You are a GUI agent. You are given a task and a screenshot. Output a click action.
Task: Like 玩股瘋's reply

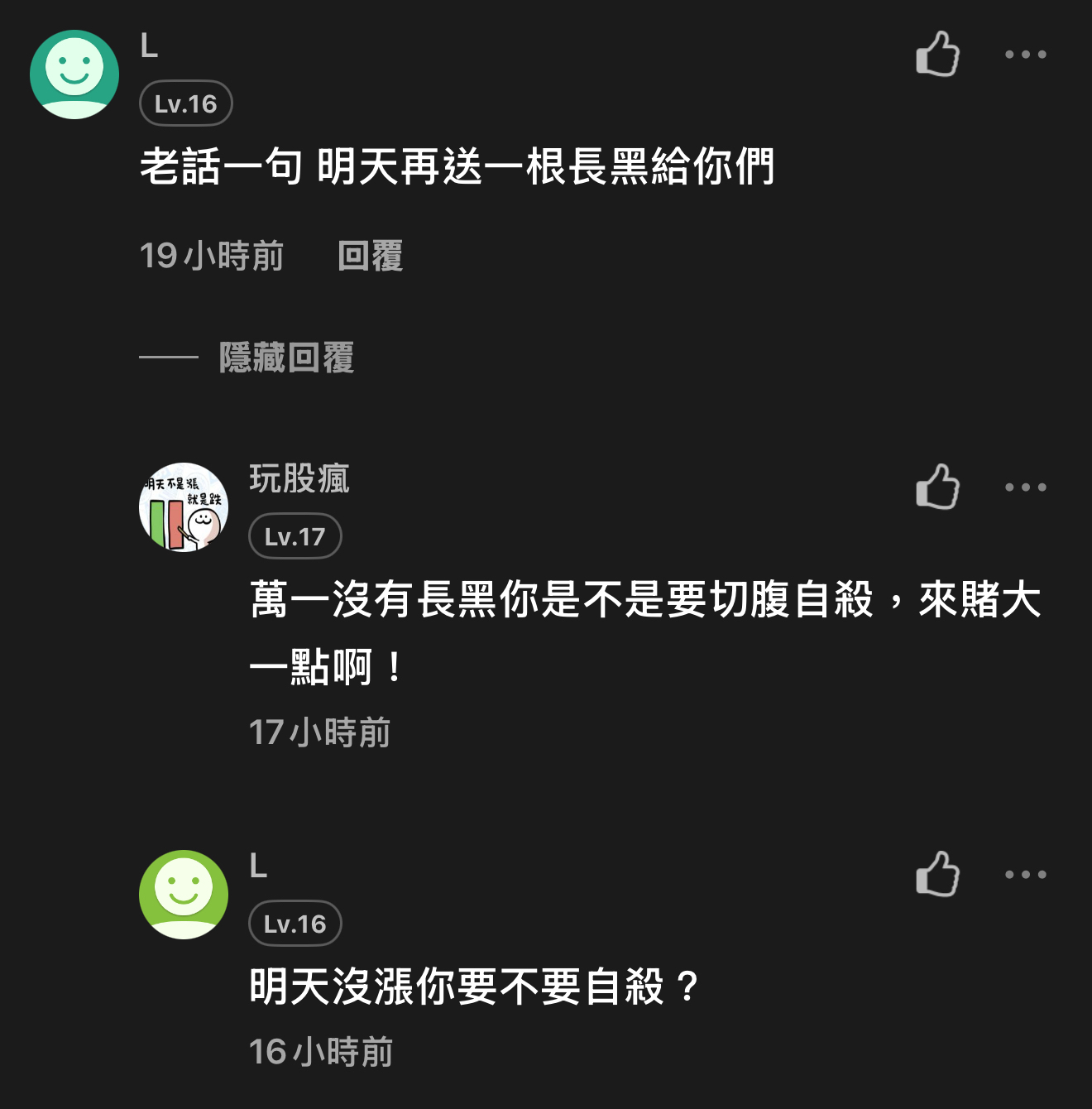937,487
